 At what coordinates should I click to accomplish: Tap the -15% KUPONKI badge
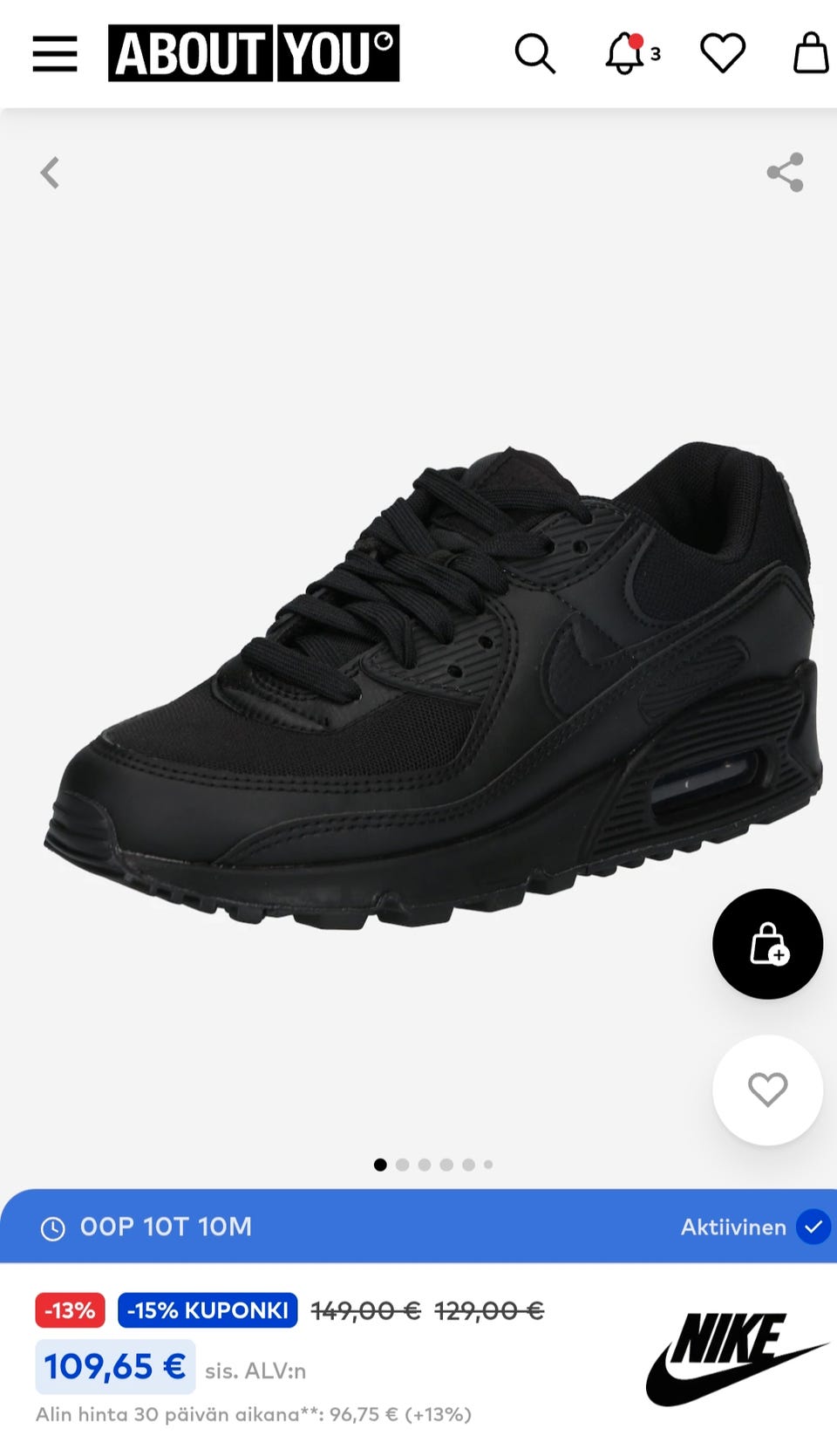[x=208, y=1310]
